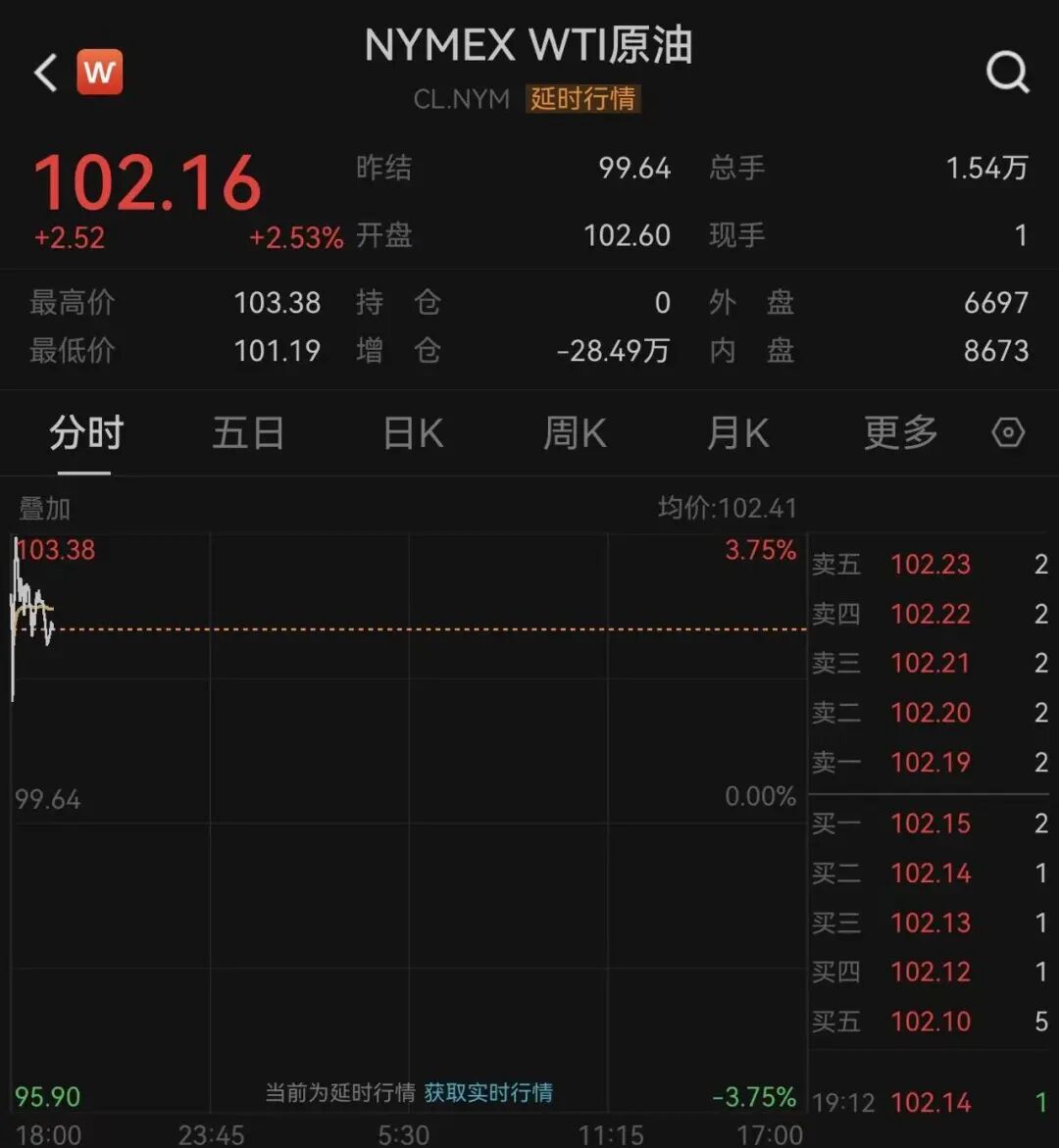The height and width of the screenshot is (1148, 1059).
Task: Show the 日K candlestick chart
Action: click(413, 432)
